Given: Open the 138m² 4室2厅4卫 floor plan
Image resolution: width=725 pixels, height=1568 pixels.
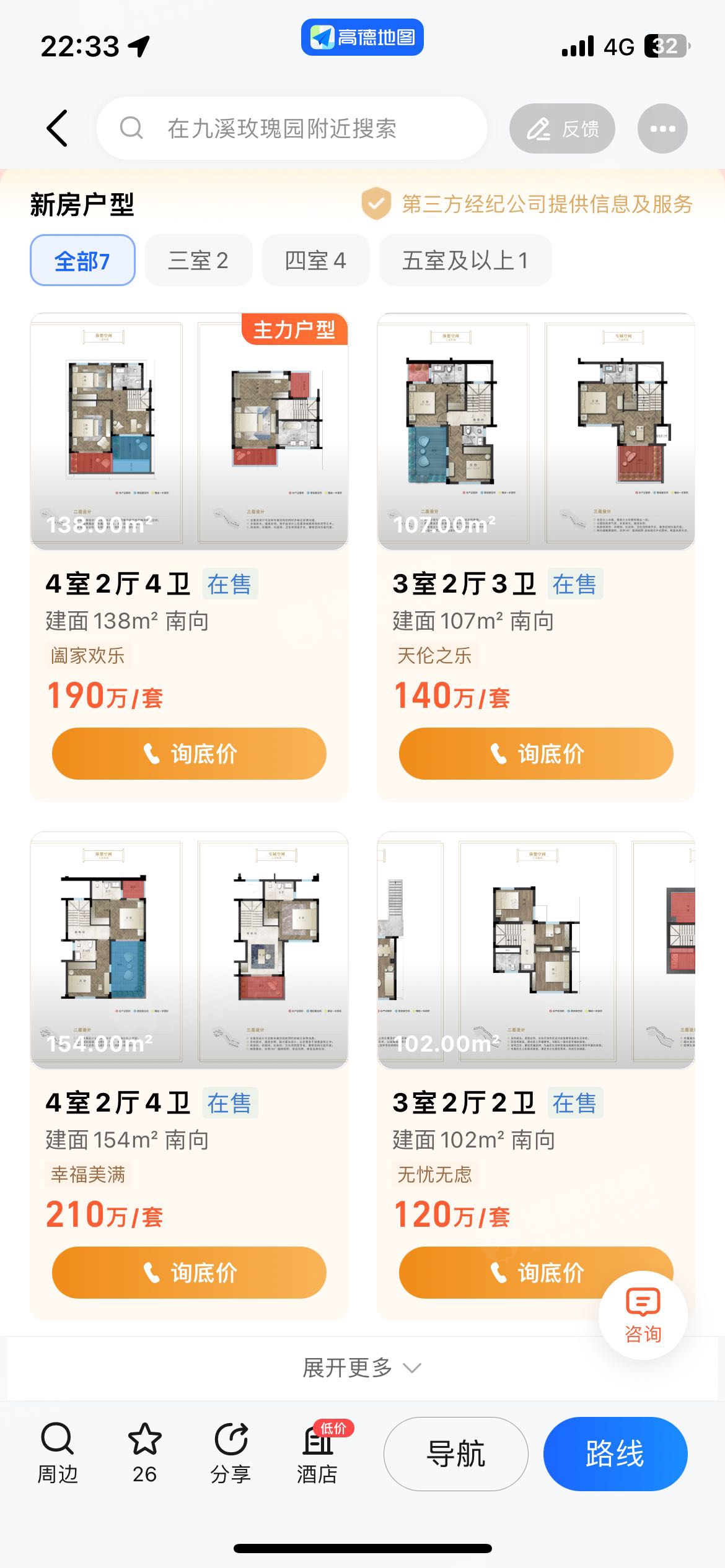Looking at the screenshot, I should [x=189, y=432].
